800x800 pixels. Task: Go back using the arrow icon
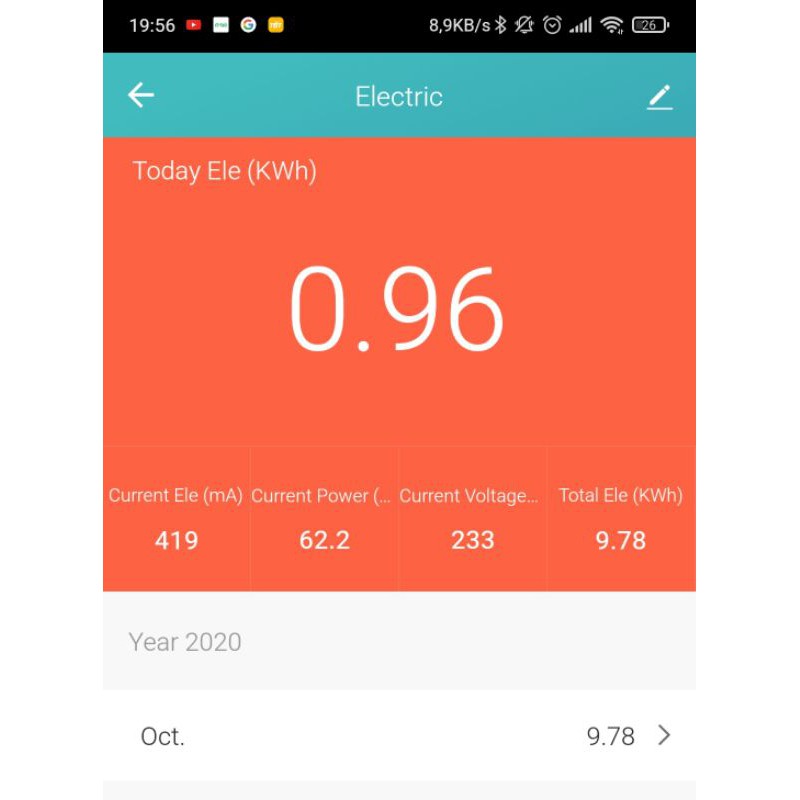[141, 95]
